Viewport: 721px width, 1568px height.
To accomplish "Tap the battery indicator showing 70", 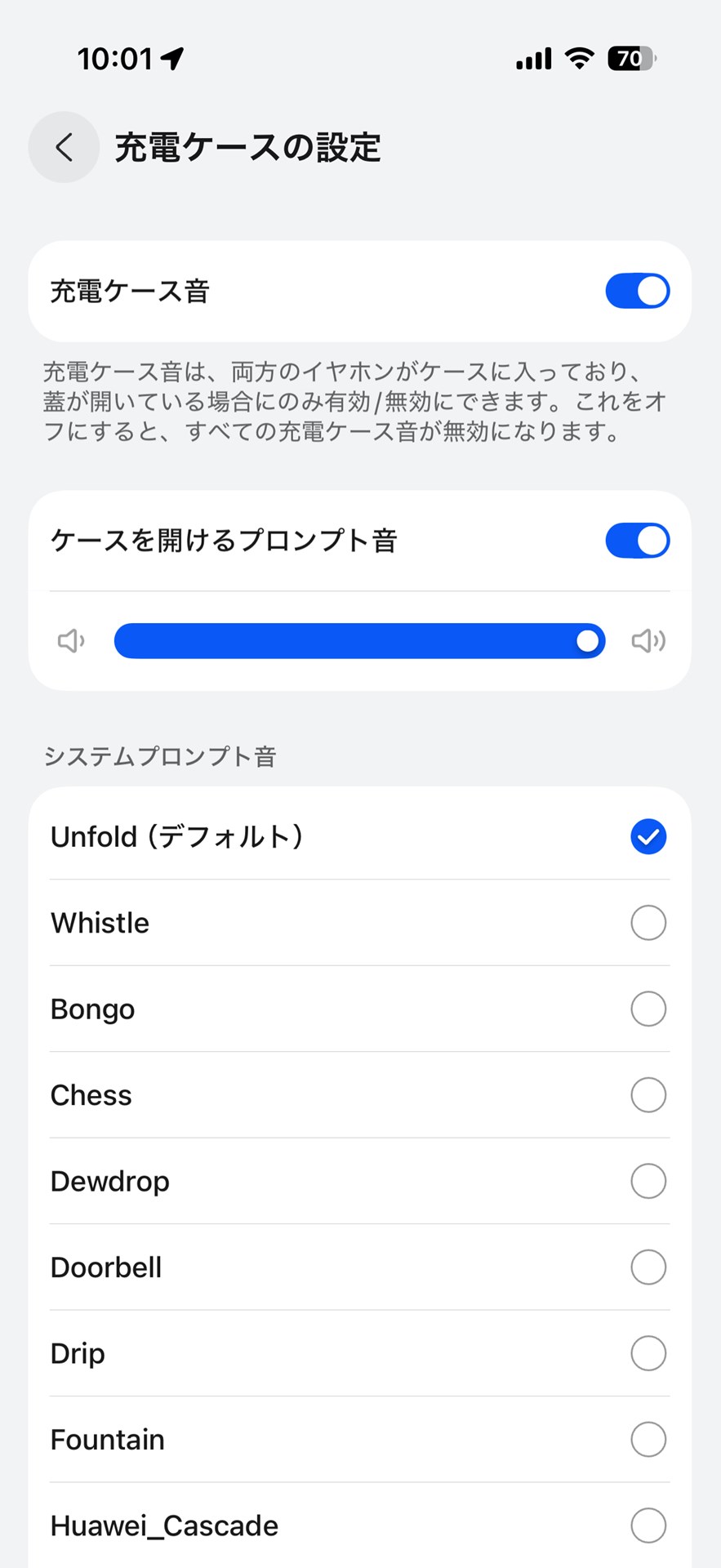I will (630, 58).
